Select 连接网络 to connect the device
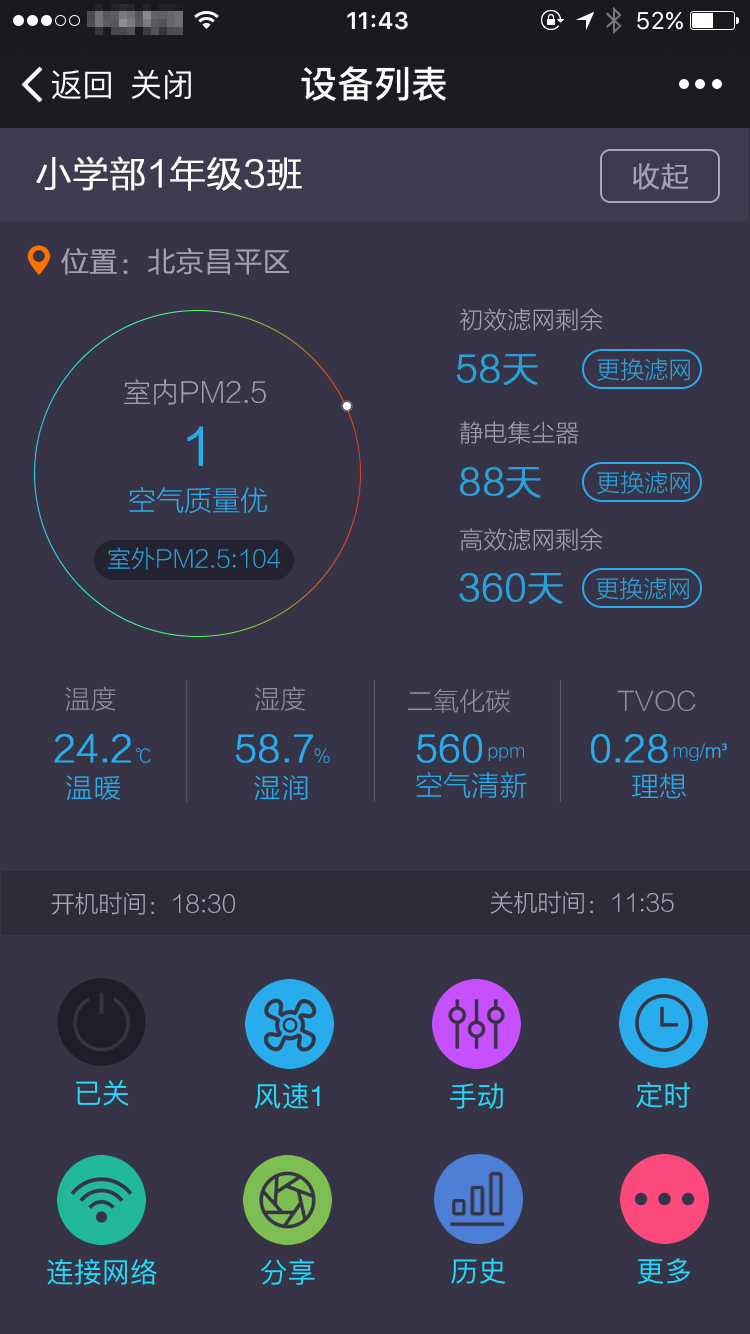This screenshot has width=750, height=1334. [x=101, y=1200]
